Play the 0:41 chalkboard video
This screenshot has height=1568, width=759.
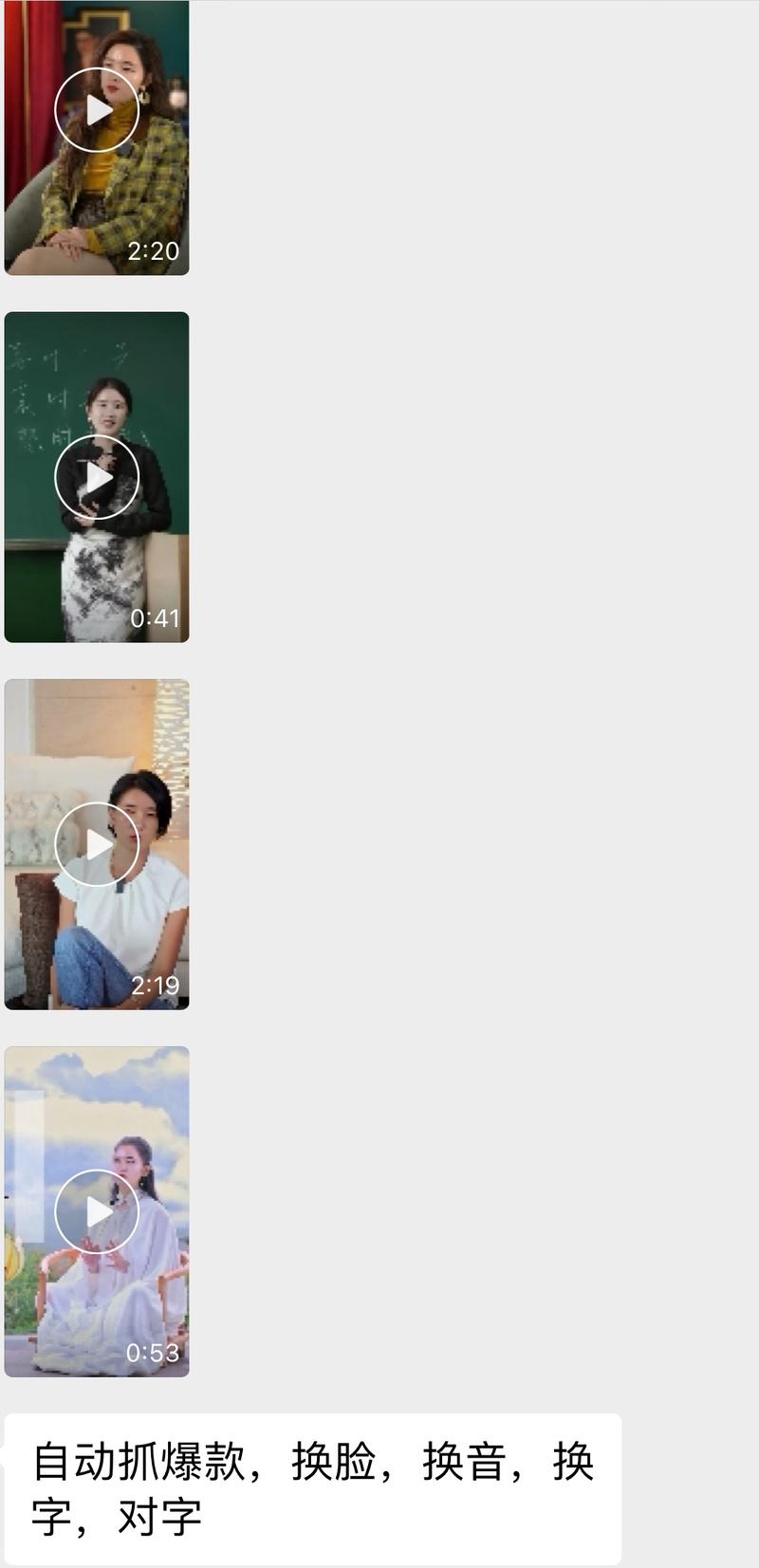97,477
